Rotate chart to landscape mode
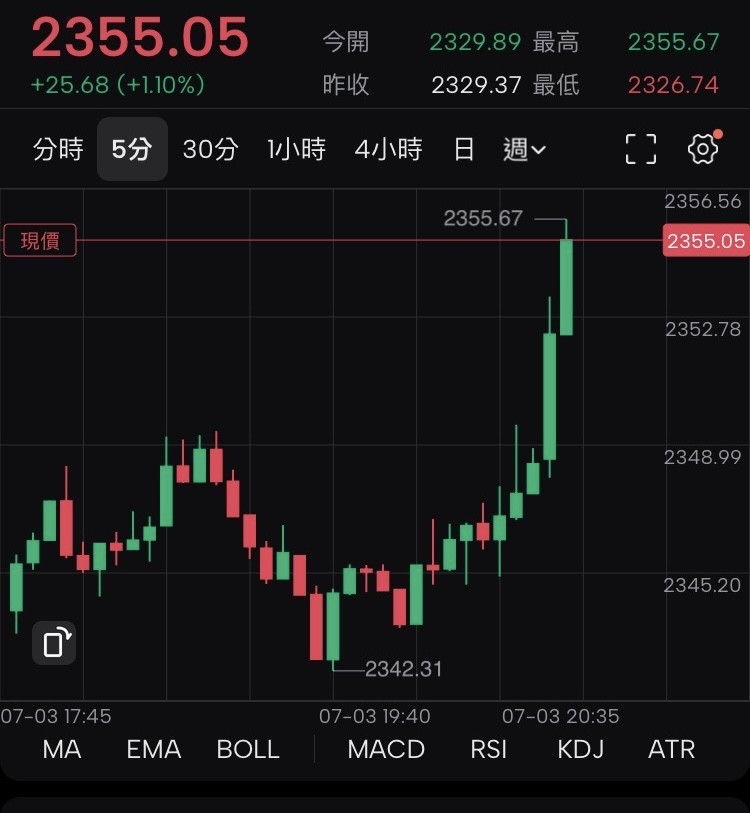 click(54, 643)
